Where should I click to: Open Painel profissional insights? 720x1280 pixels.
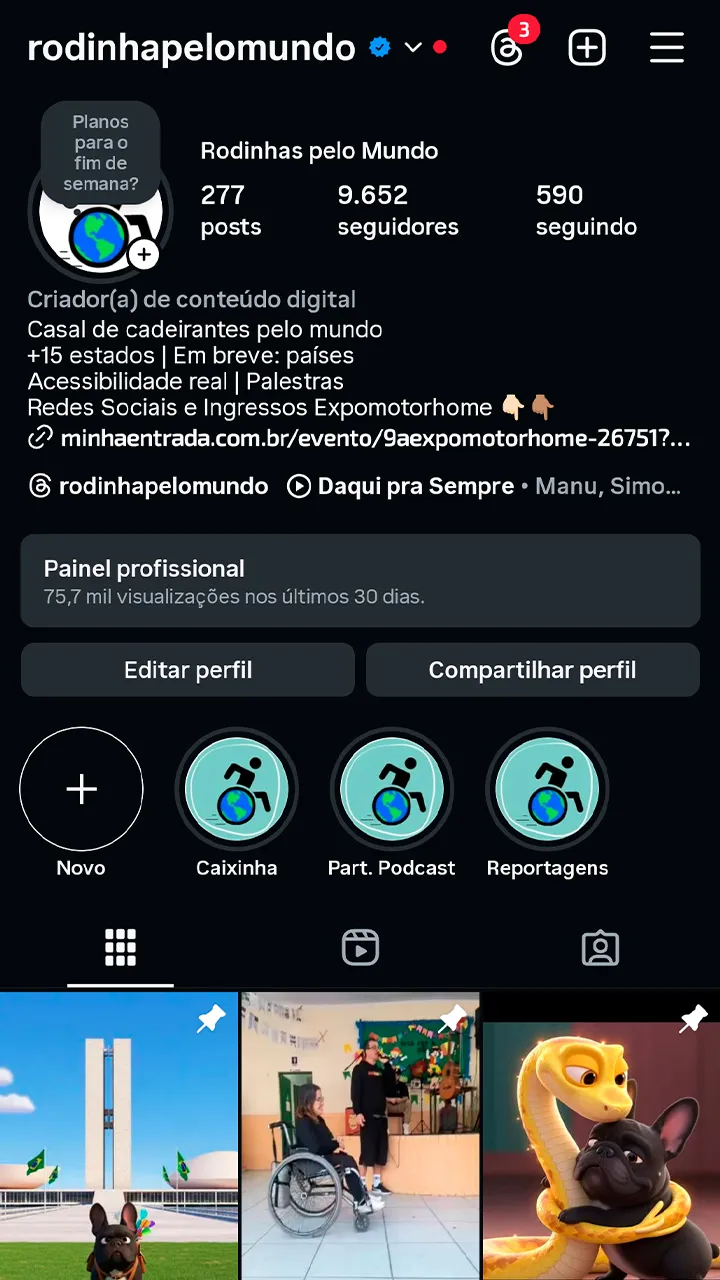360,581
